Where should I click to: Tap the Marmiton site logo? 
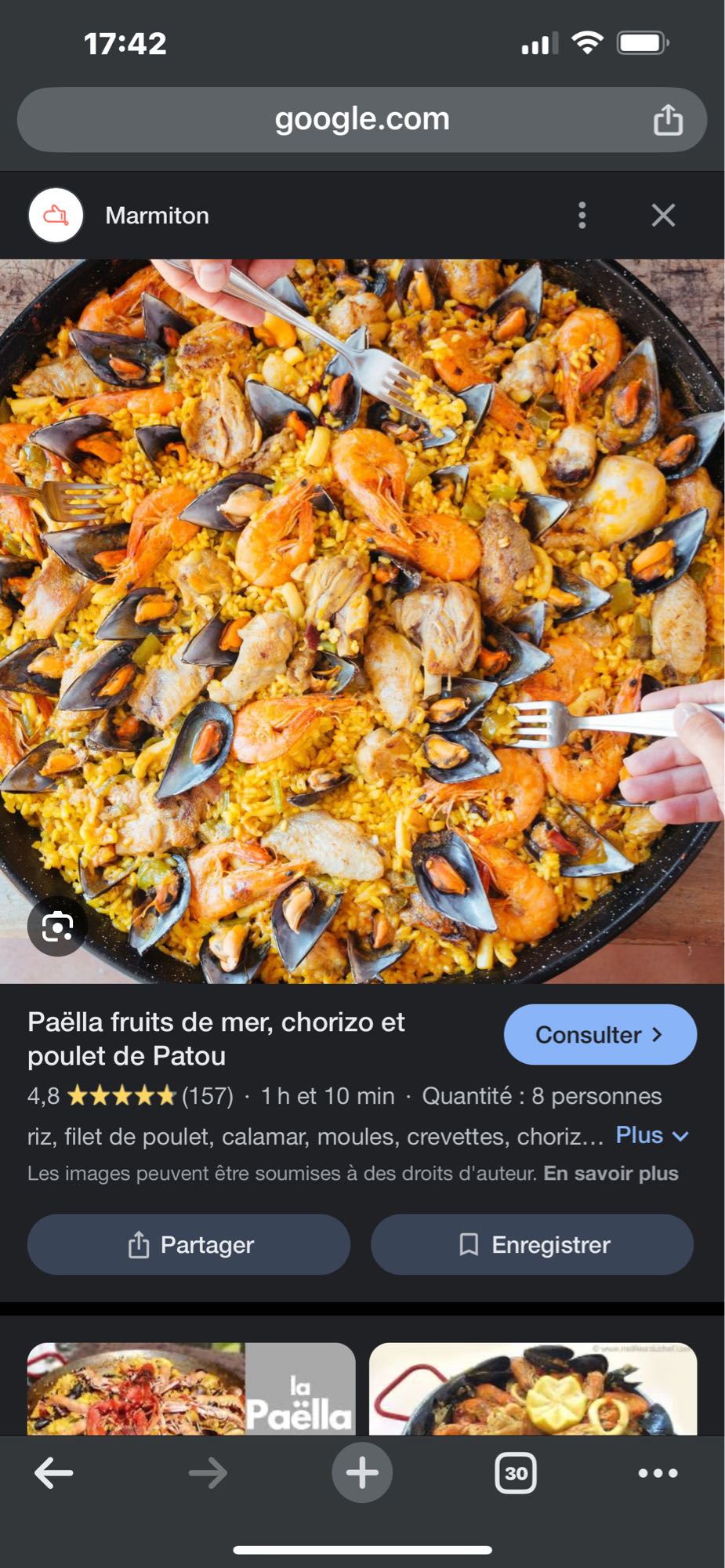point(55,215)
